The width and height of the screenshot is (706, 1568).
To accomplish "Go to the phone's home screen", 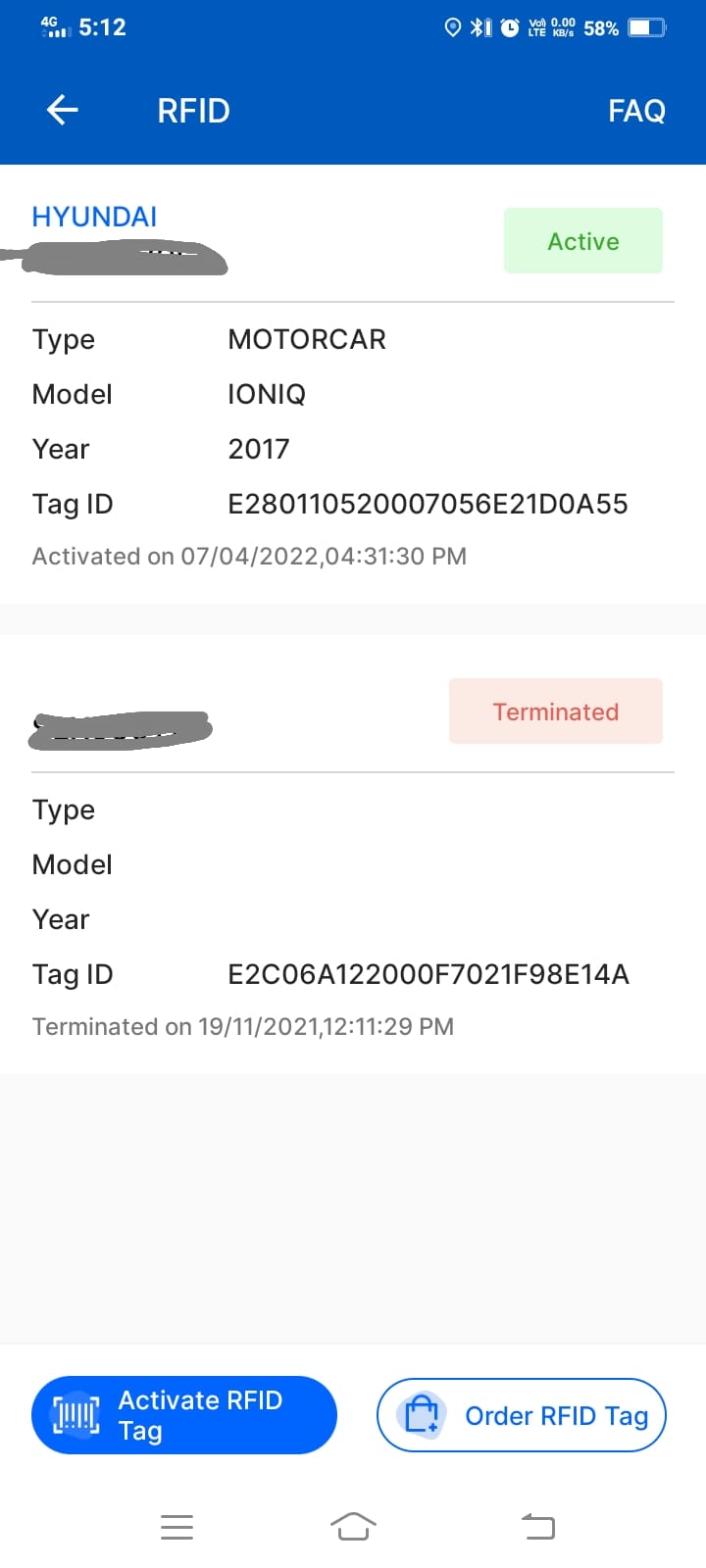I will pos(353,1526).
